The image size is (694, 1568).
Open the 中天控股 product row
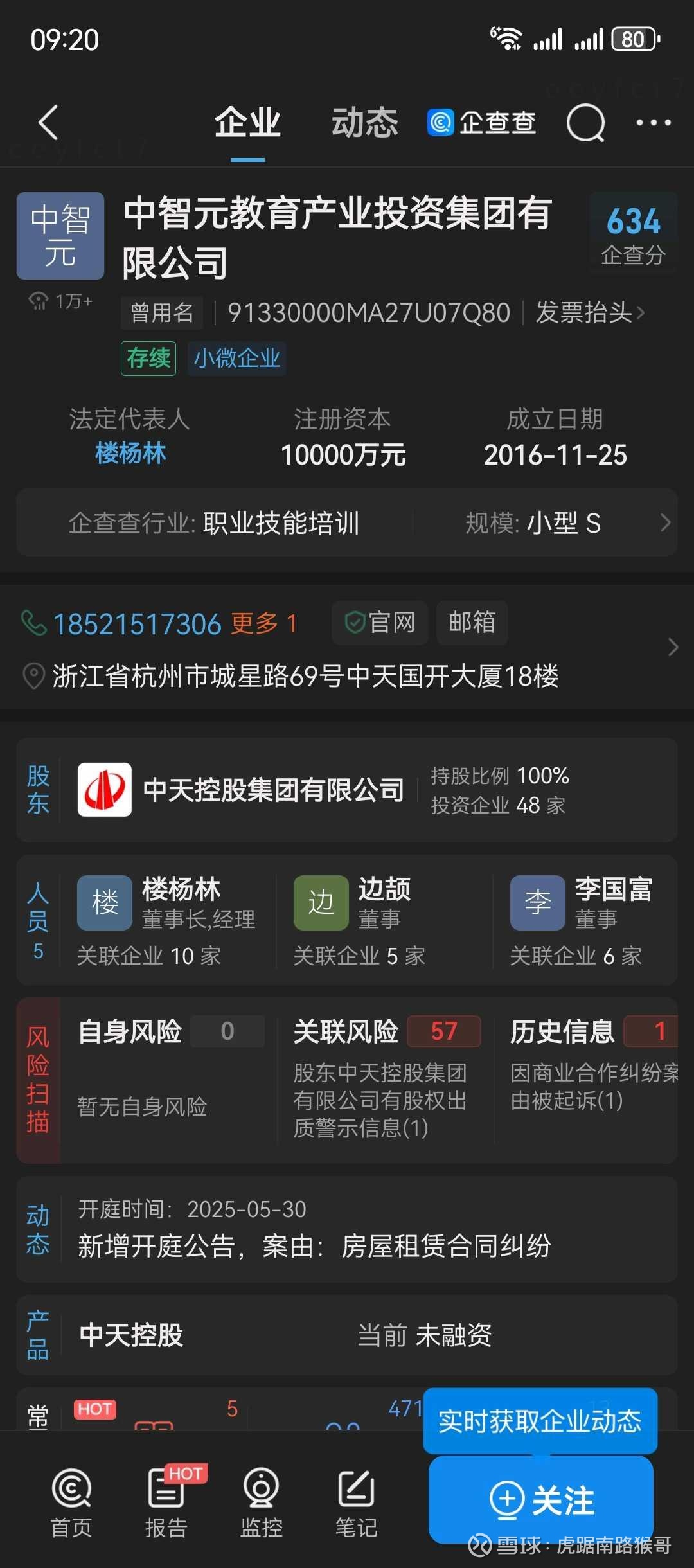point(347,1335)
